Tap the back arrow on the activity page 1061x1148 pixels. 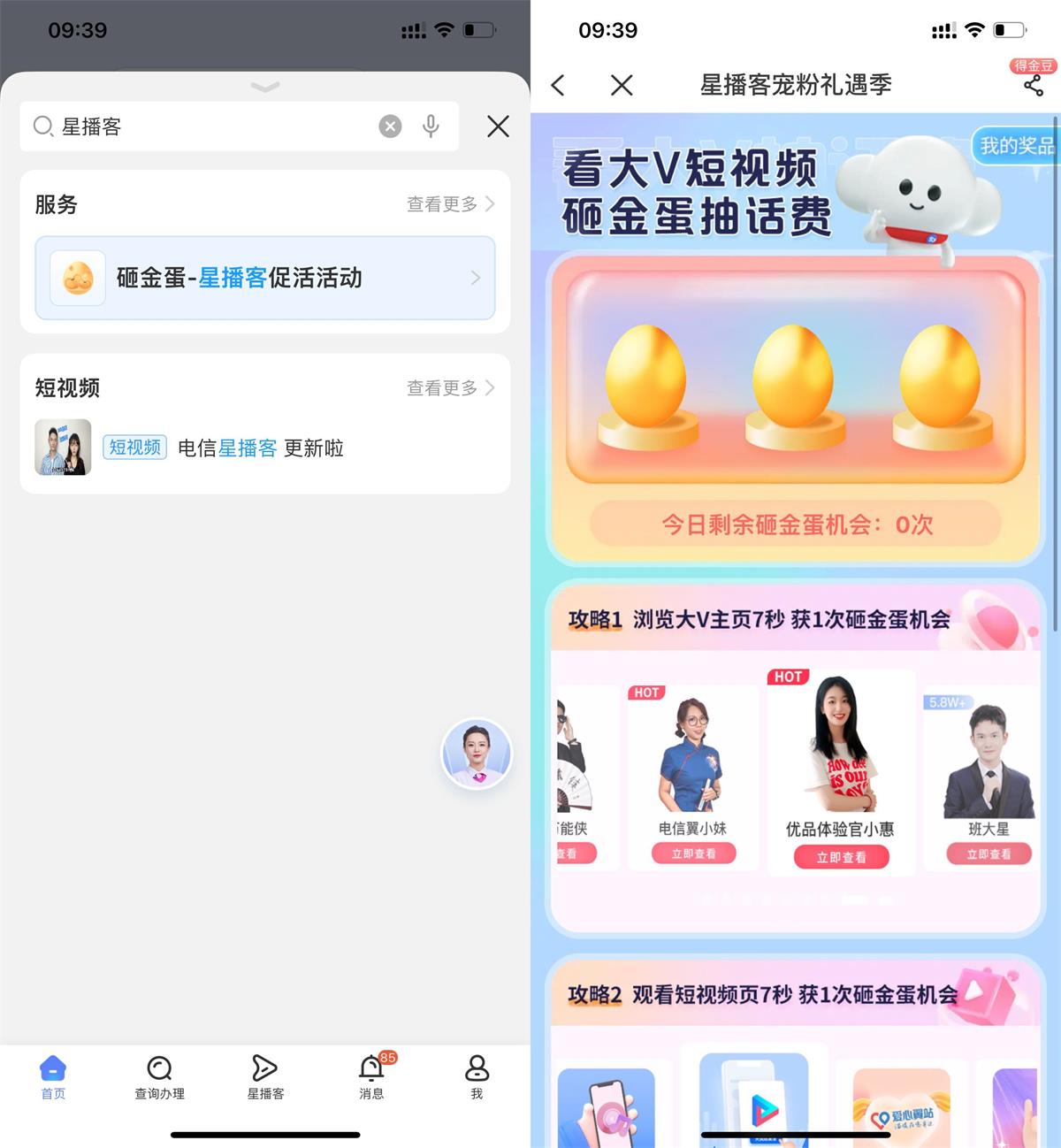558,85
